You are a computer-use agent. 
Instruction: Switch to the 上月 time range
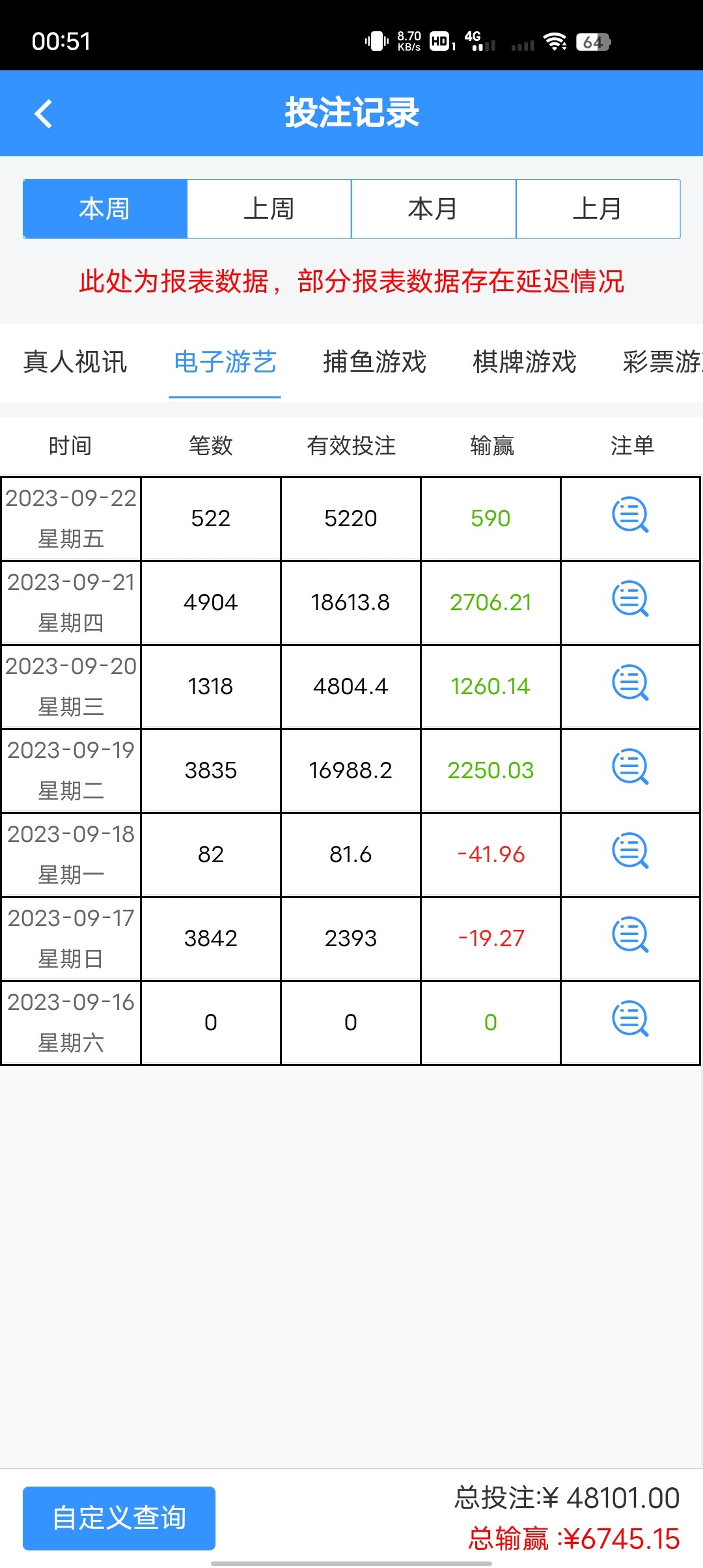click(598, 209)
